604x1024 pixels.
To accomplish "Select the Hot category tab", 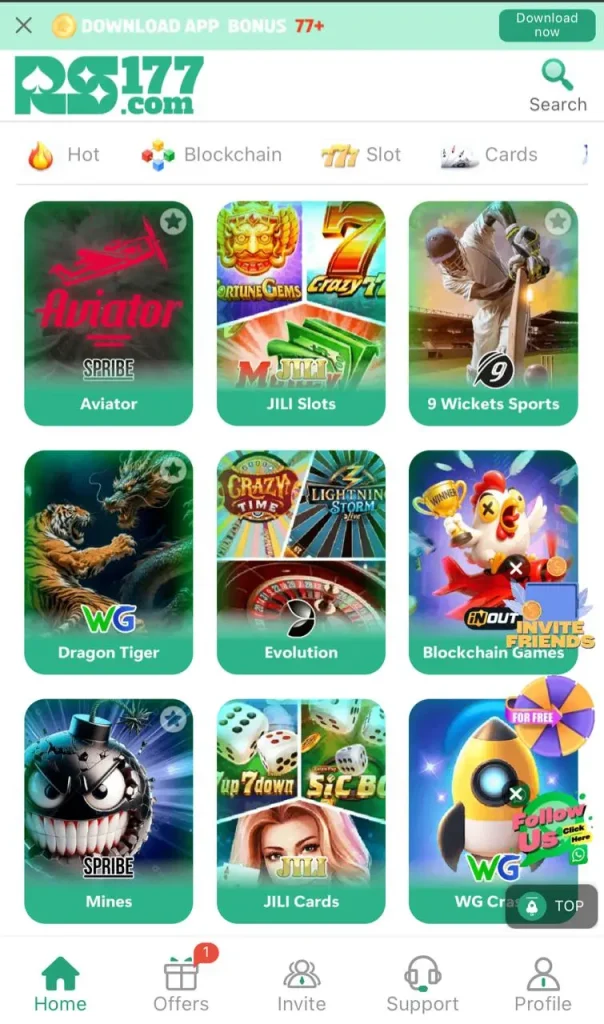I will [65, 155].
